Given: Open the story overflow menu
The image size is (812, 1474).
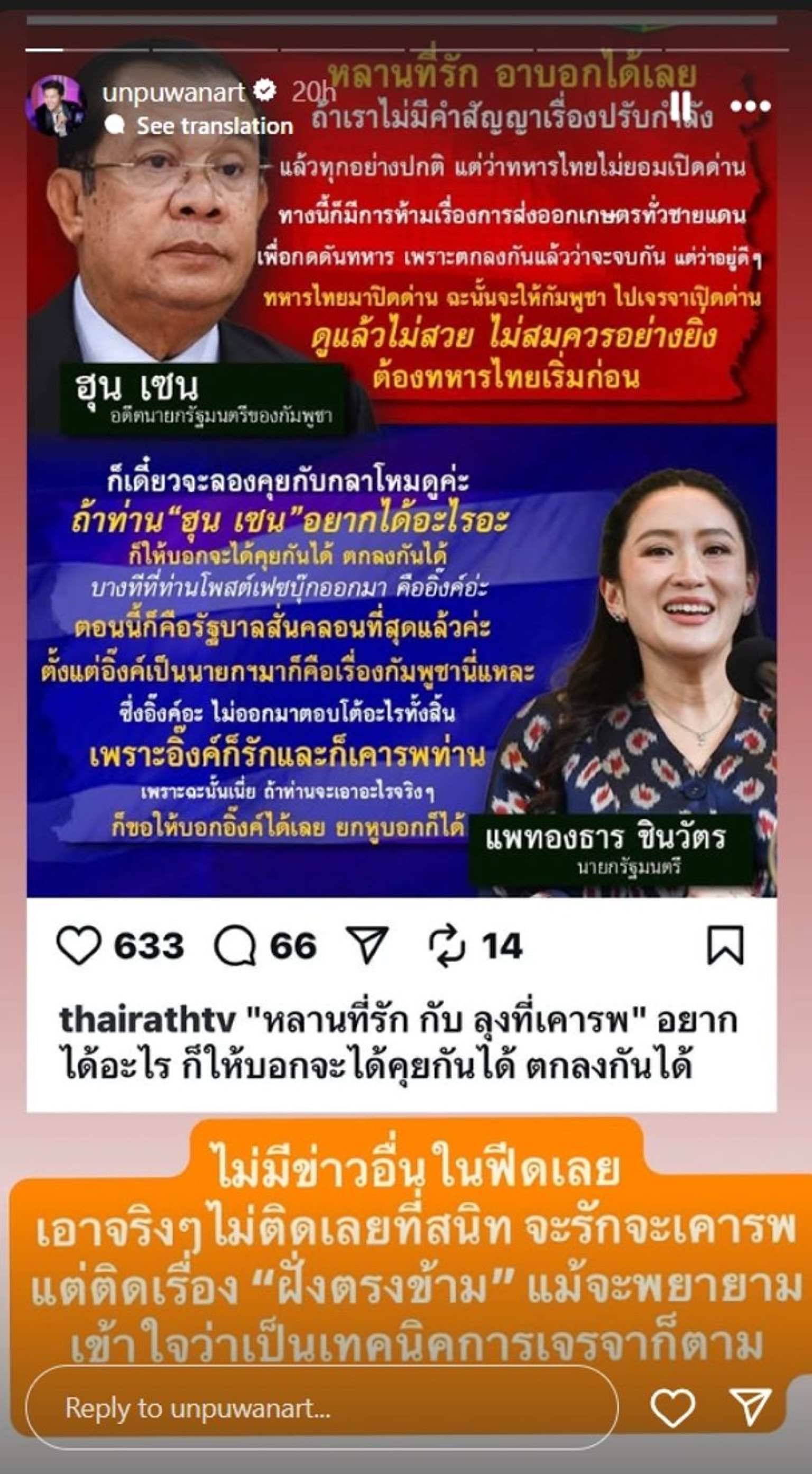Looking at the screenshot, I should pos(750,106).
